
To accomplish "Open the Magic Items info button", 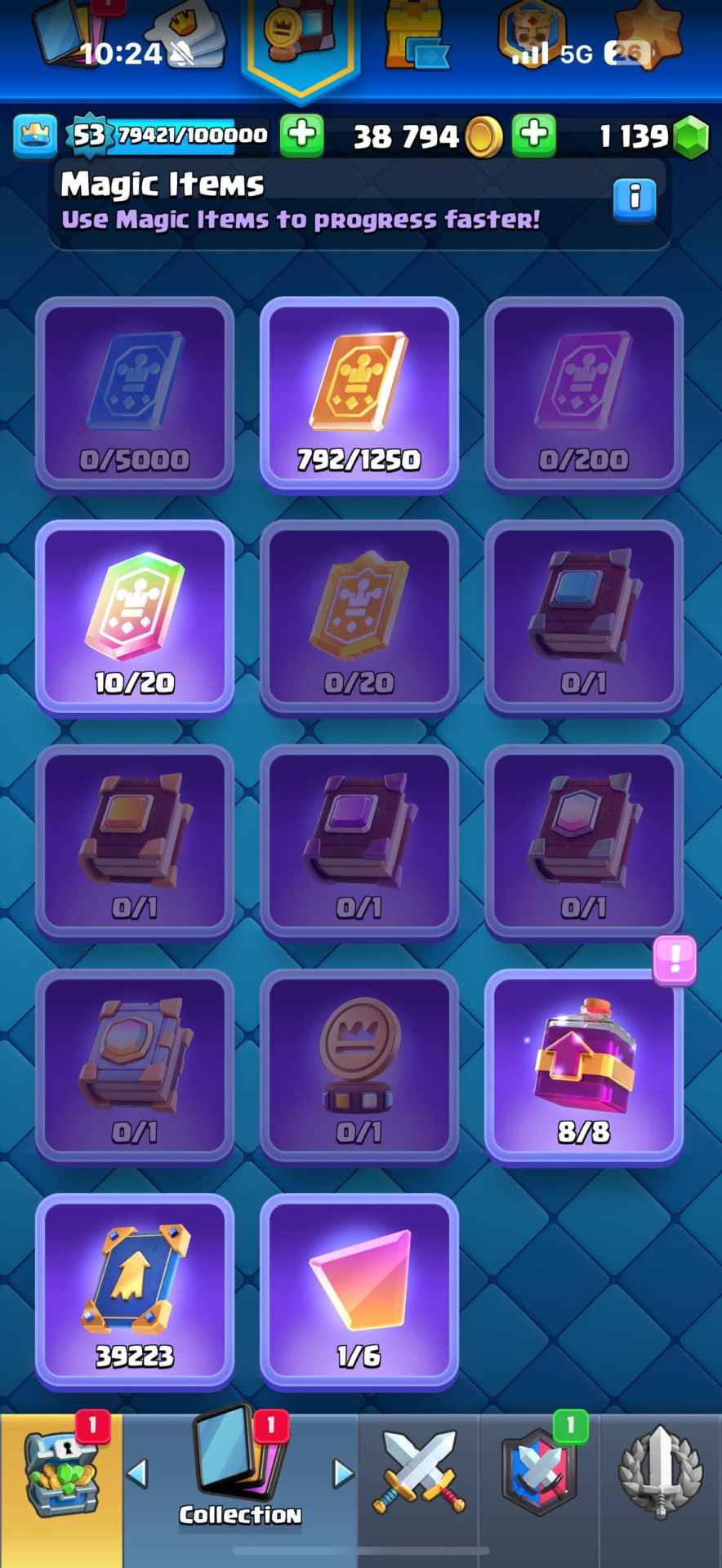I will [x=635, y=199].
